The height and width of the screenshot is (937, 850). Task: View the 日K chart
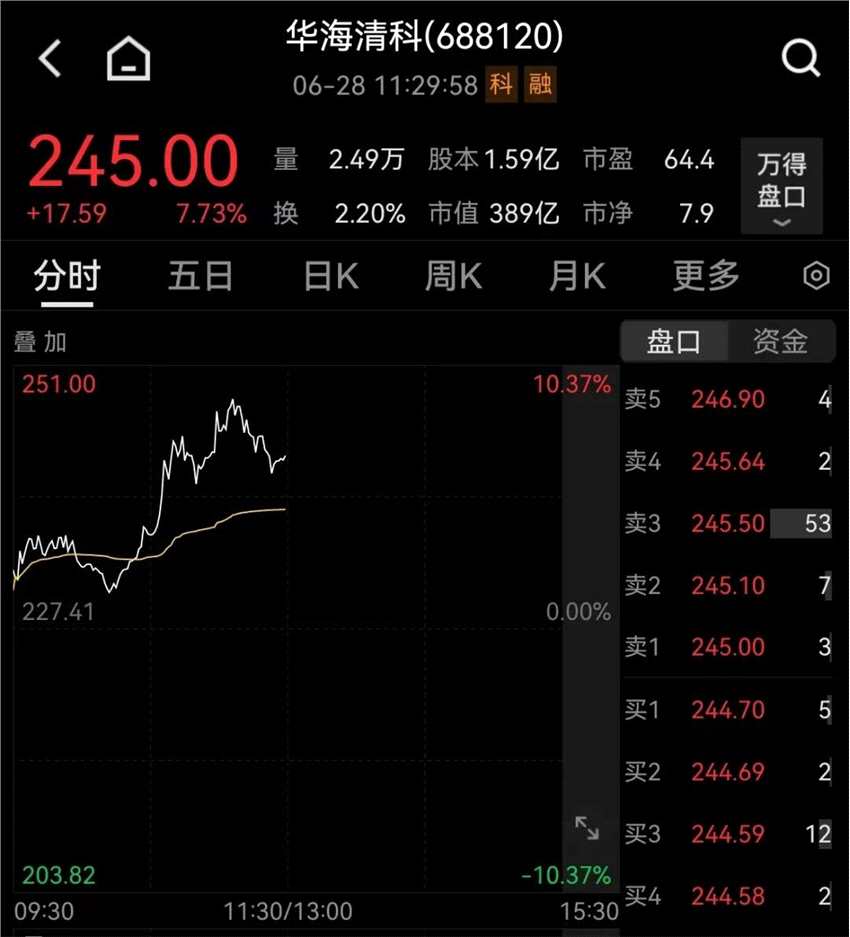331,276
